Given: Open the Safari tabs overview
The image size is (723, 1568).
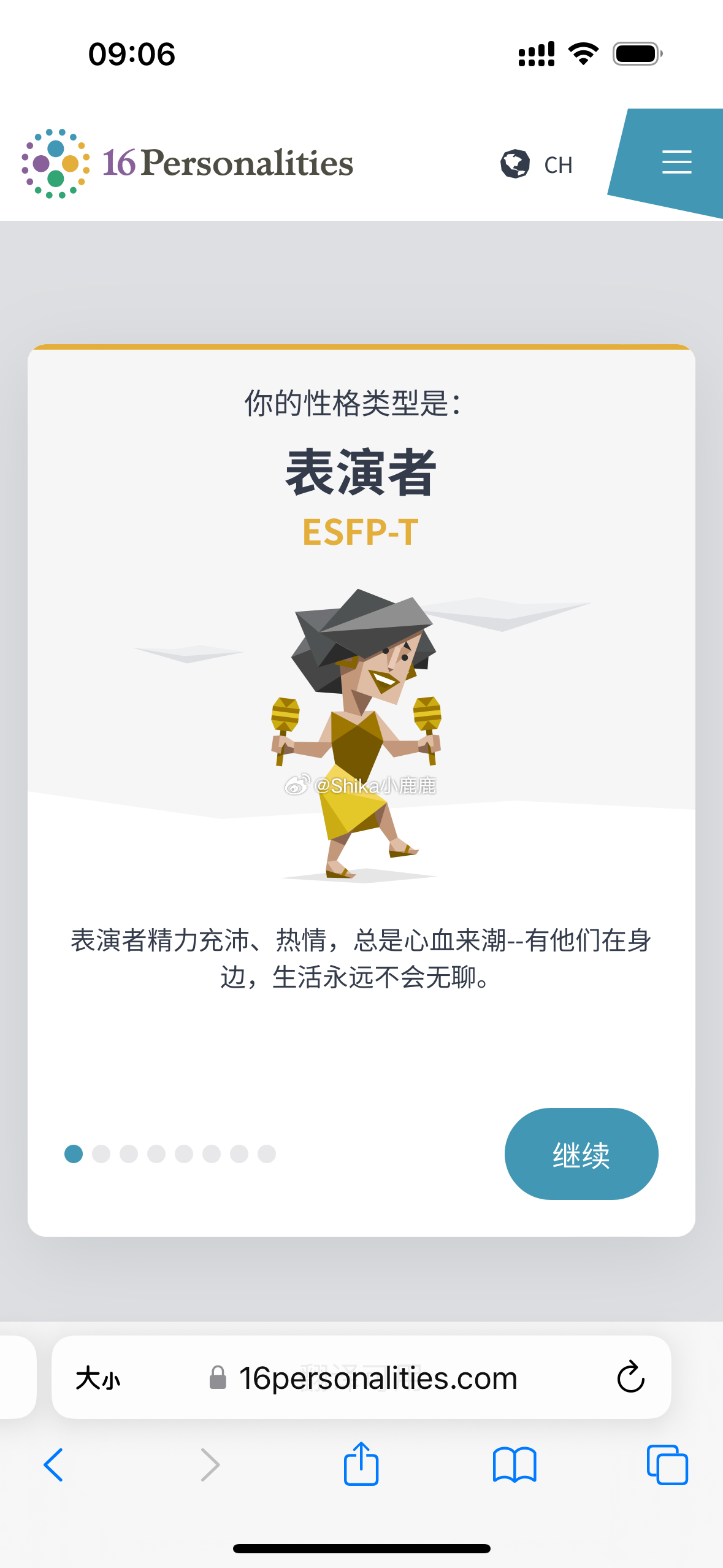Looking at the screenshot, I should tap(667, 1465).
